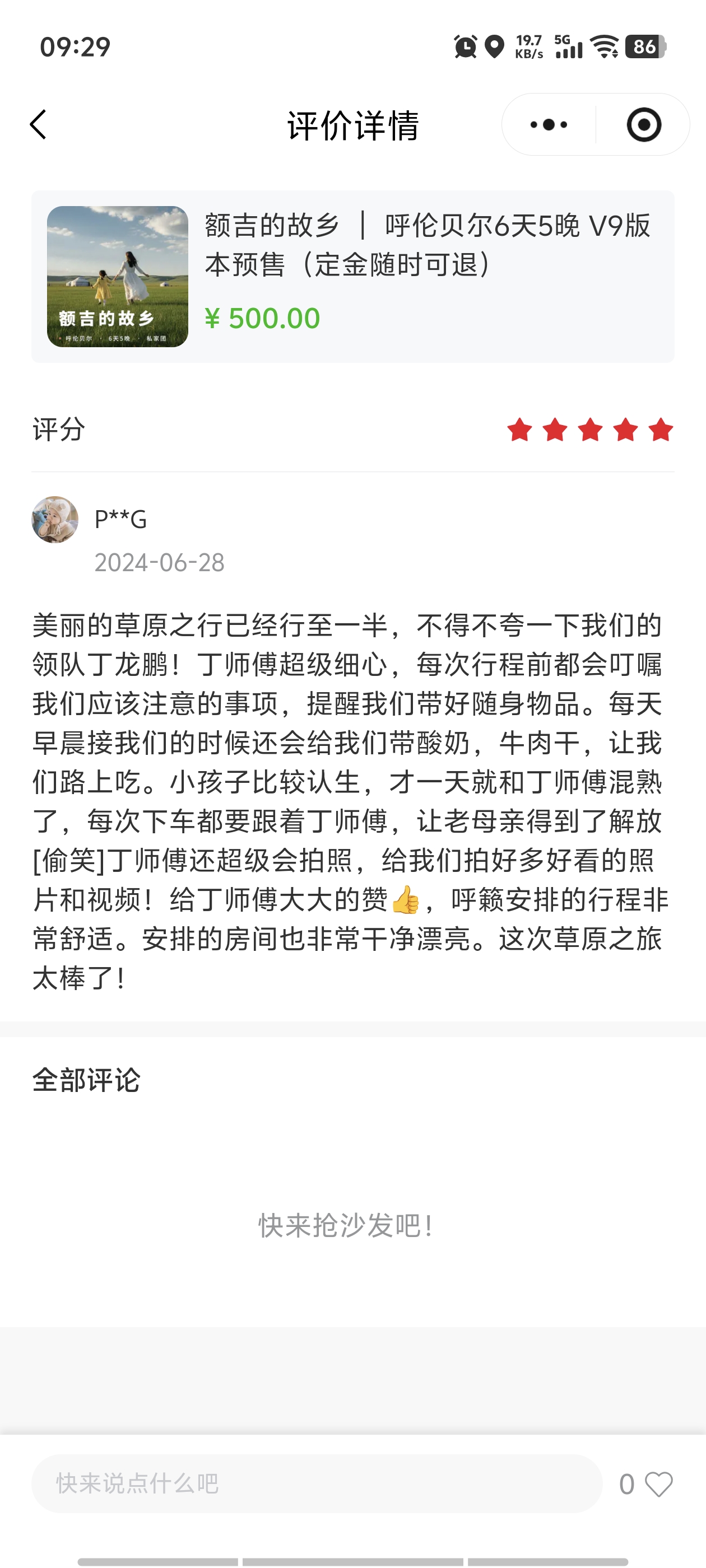706x1568 pixels.
Task: Like this review with the heart icon
Action: coord(659,1484)
